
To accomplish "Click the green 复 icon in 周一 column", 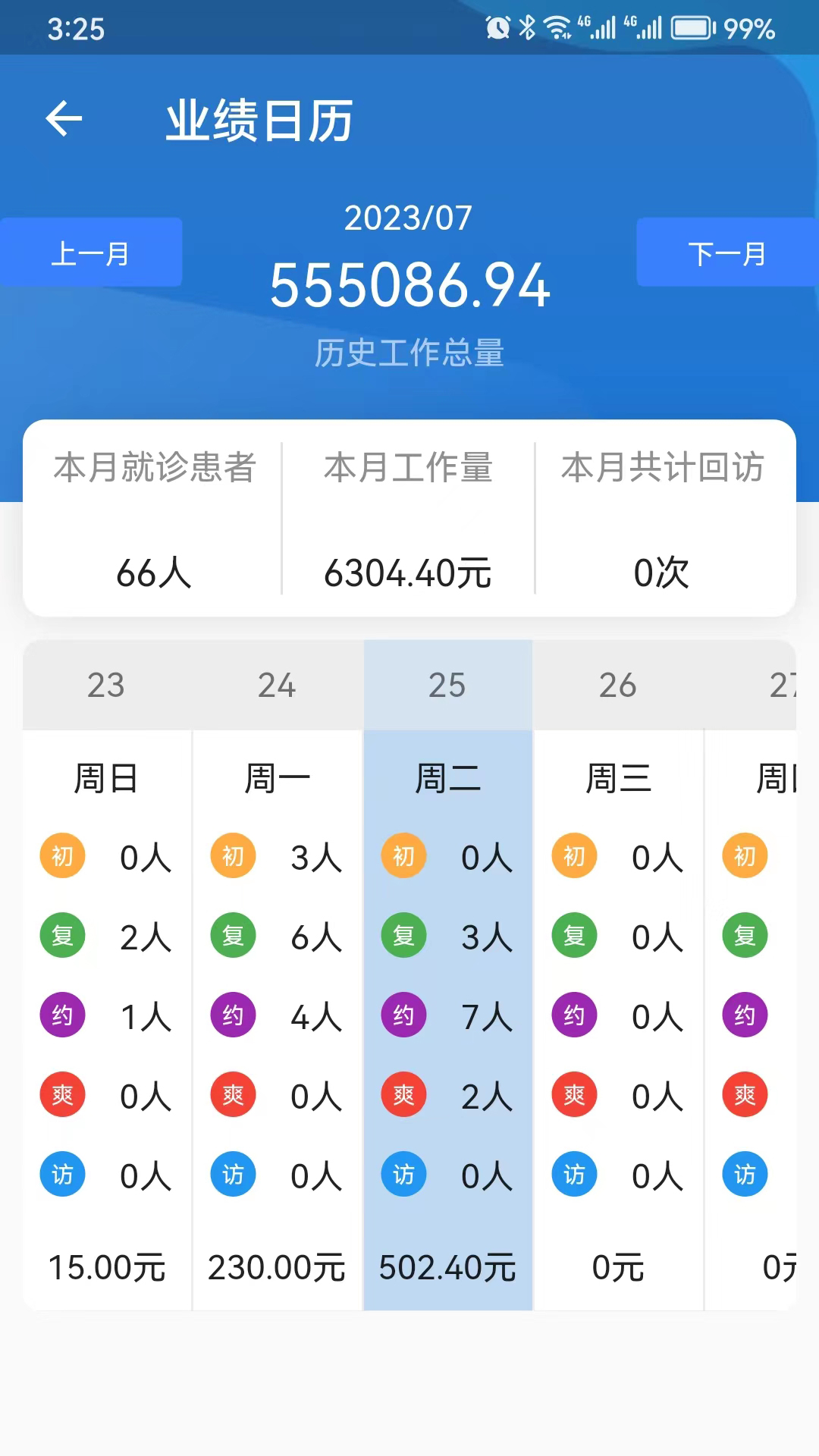I will coord(233,935).
